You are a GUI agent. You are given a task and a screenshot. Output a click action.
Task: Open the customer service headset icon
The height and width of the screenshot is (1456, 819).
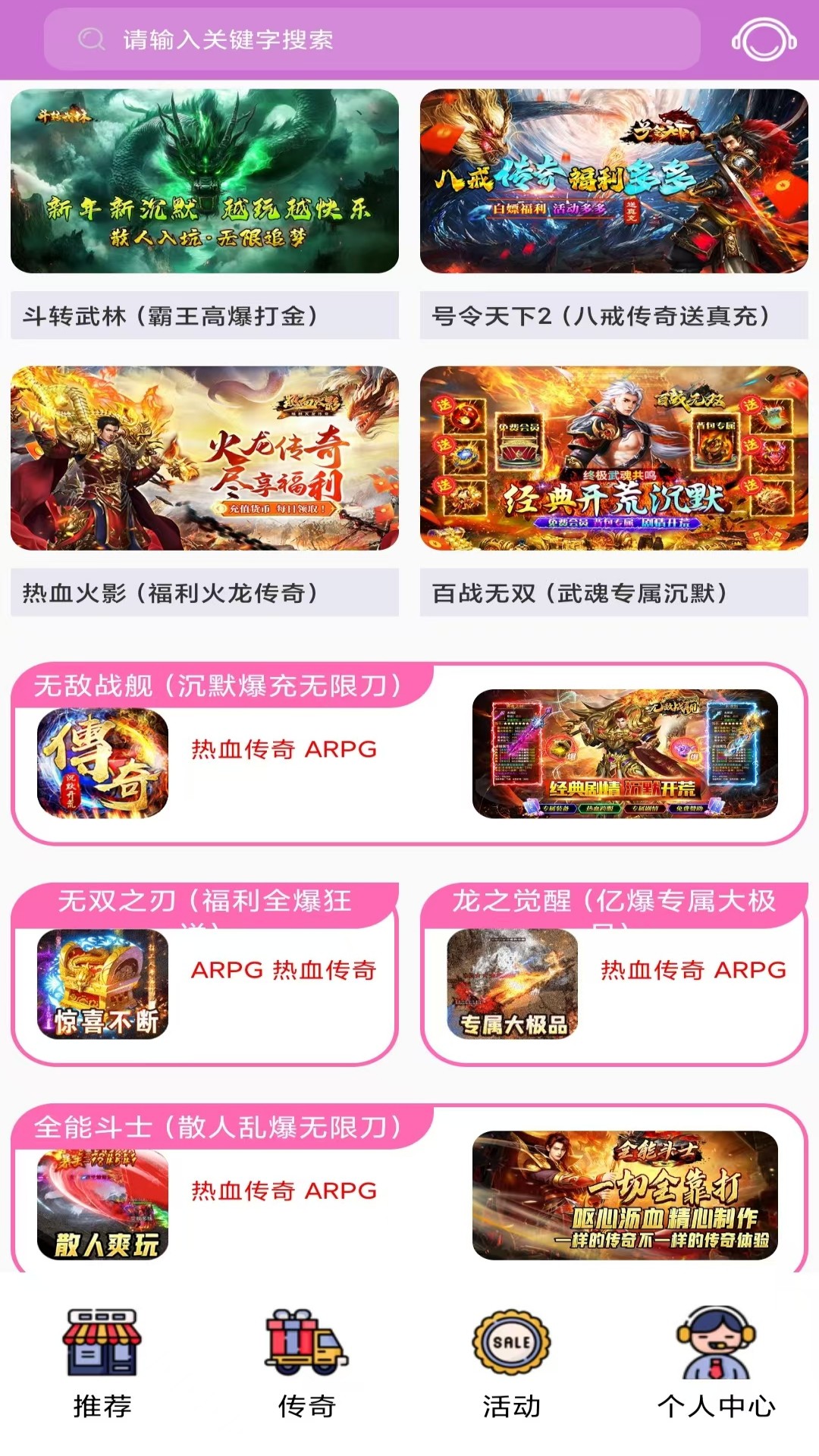pos(764,39)
